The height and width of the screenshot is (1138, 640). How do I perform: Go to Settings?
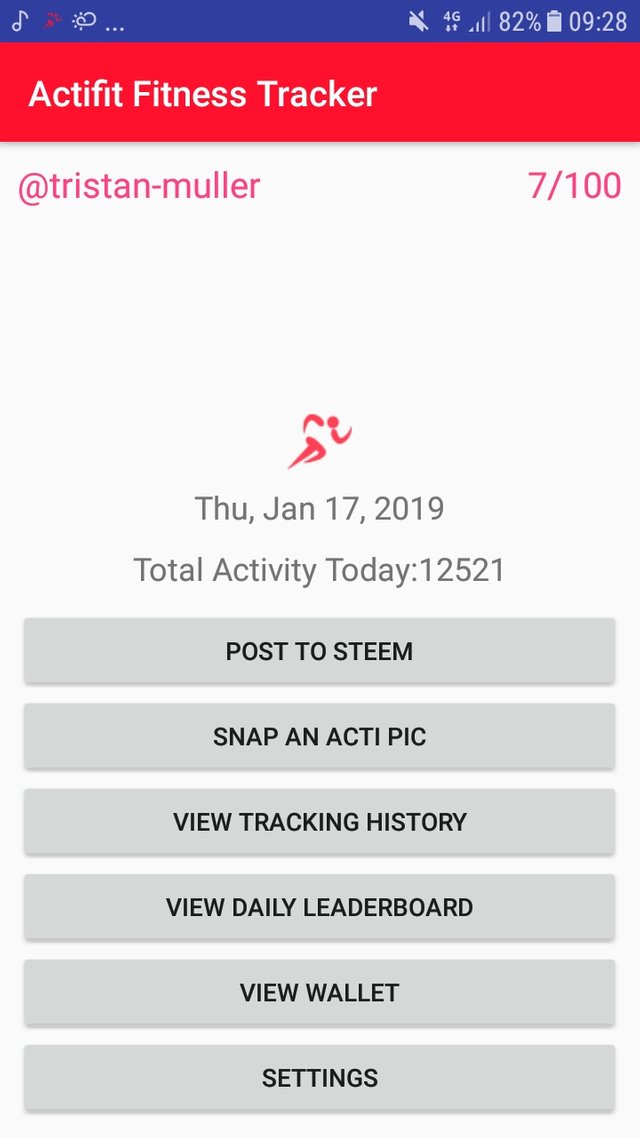tap(319, 1078)
